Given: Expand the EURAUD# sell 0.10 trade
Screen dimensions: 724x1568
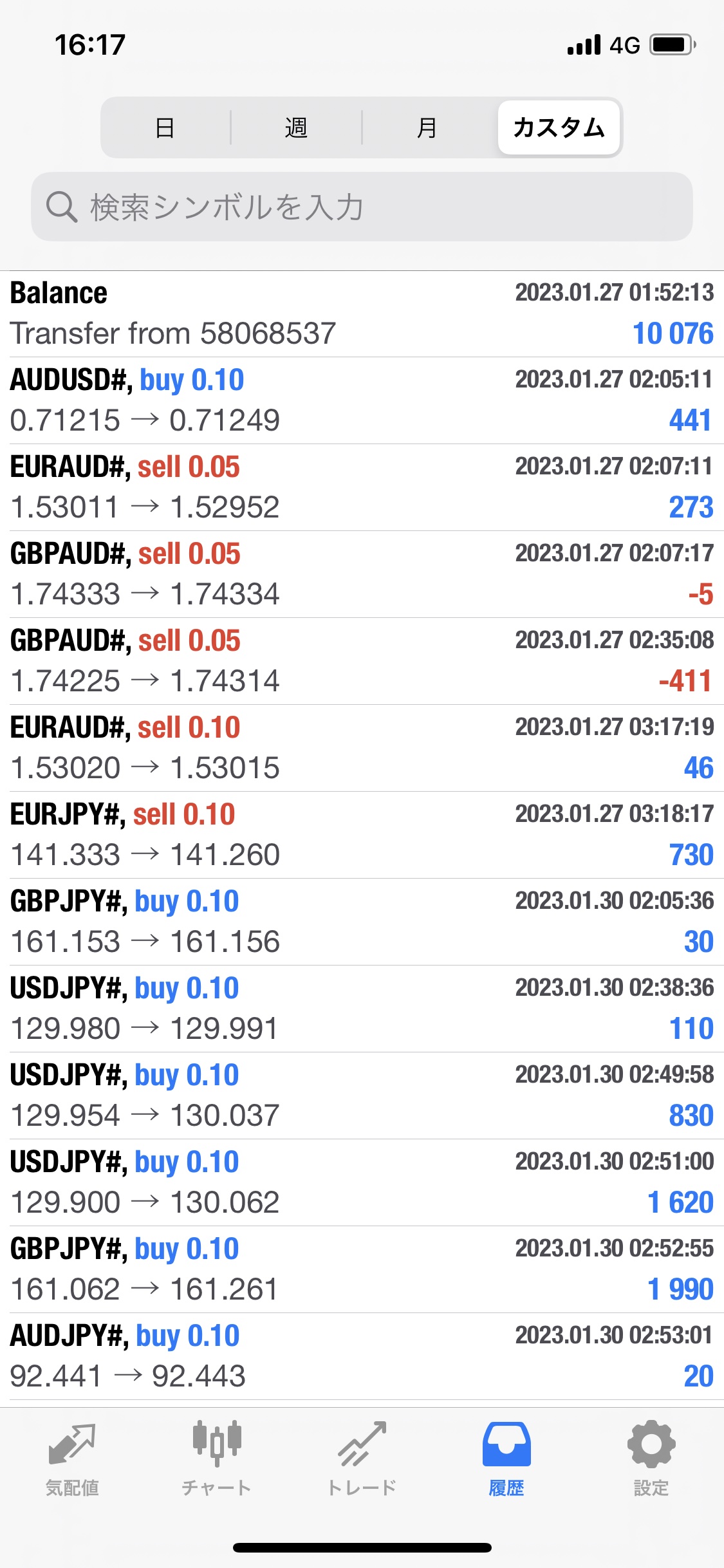Looking at the screenshot, I should click(x=362, y=748).
